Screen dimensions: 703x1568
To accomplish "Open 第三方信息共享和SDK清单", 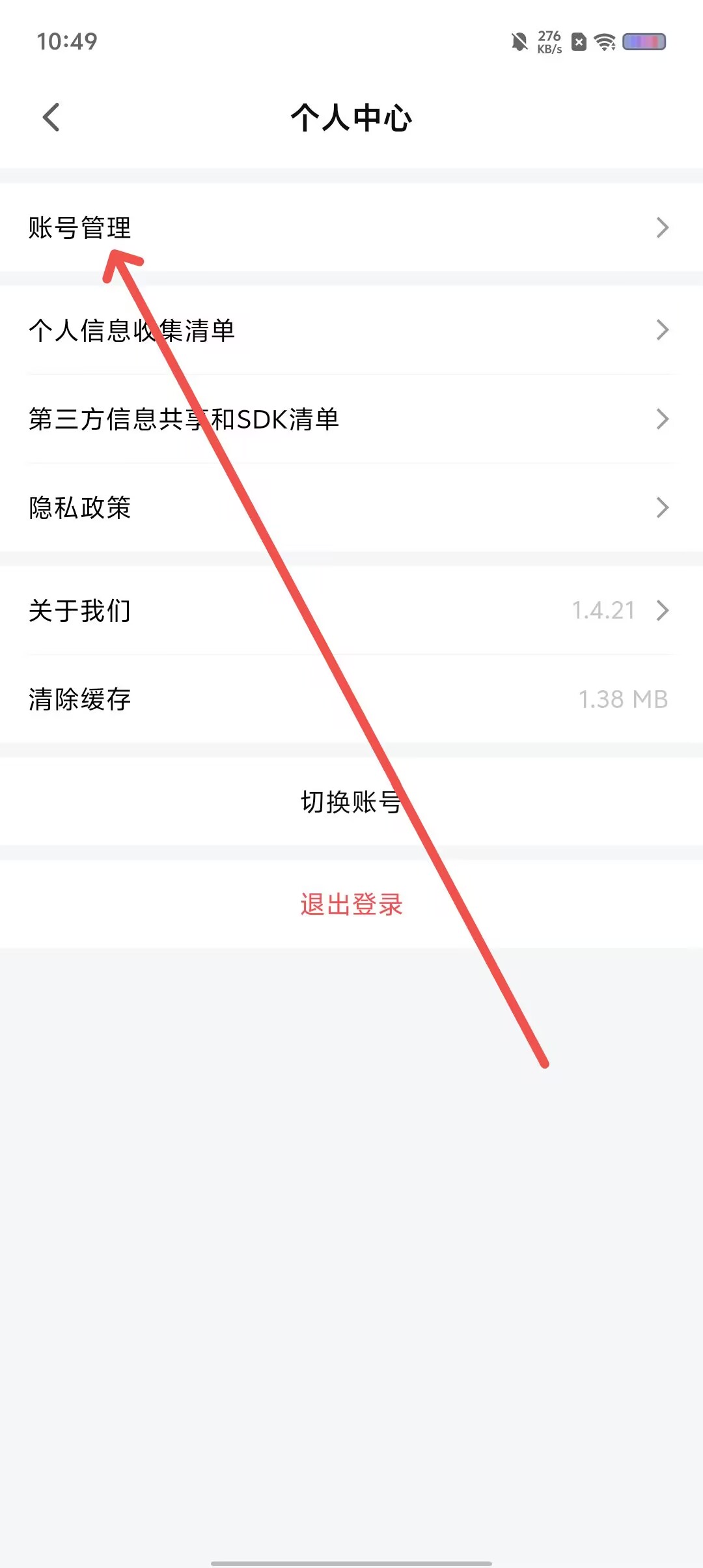I will tap(351, 419).
